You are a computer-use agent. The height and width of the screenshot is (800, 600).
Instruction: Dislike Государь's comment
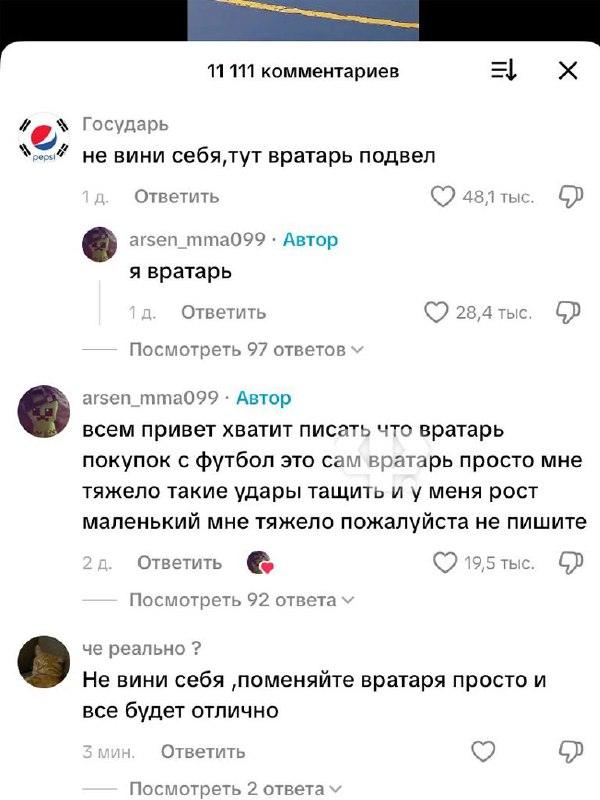(x=570, y=197)
